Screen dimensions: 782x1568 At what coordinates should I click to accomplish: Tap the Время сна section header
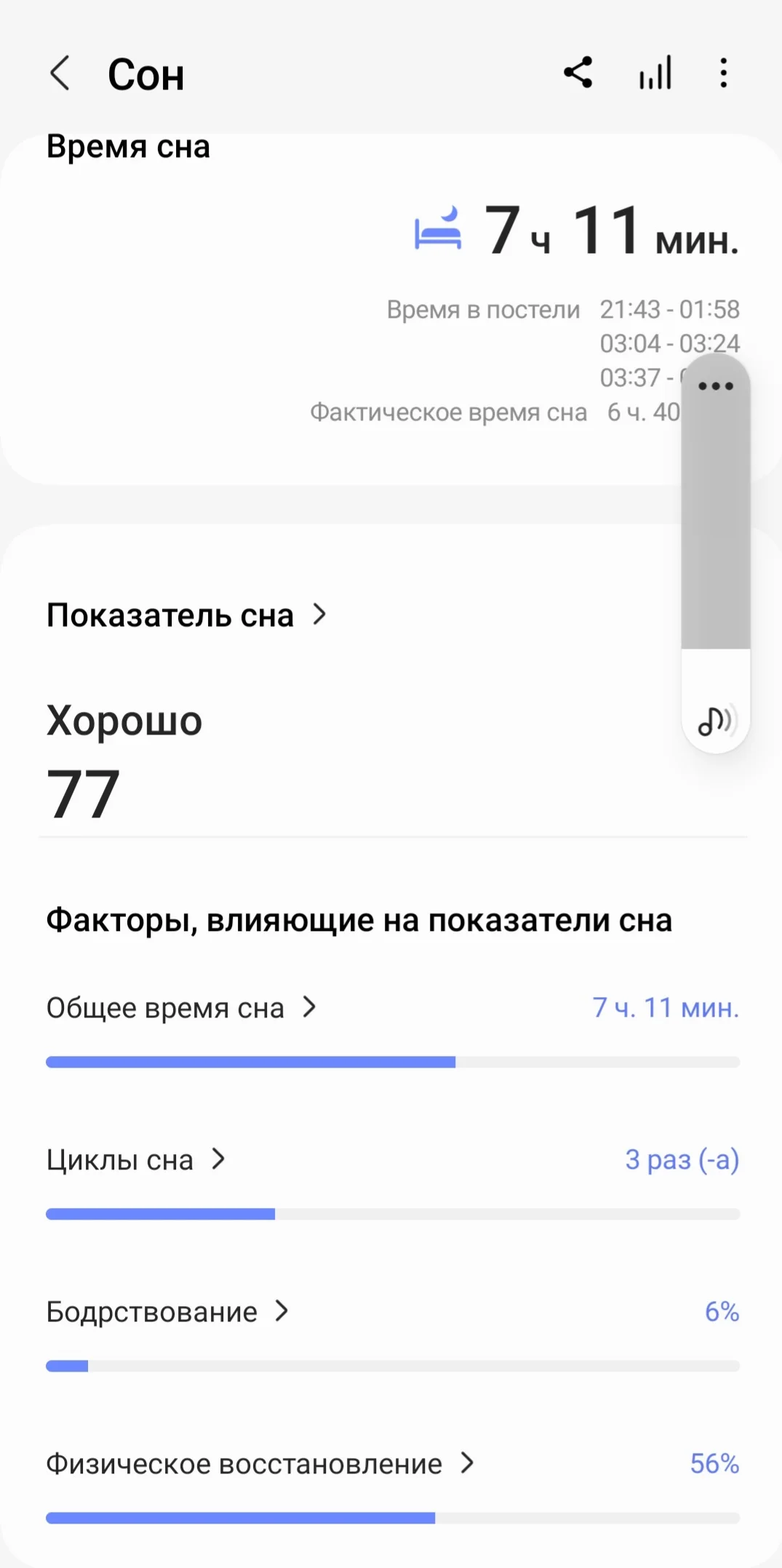point(128,145)
